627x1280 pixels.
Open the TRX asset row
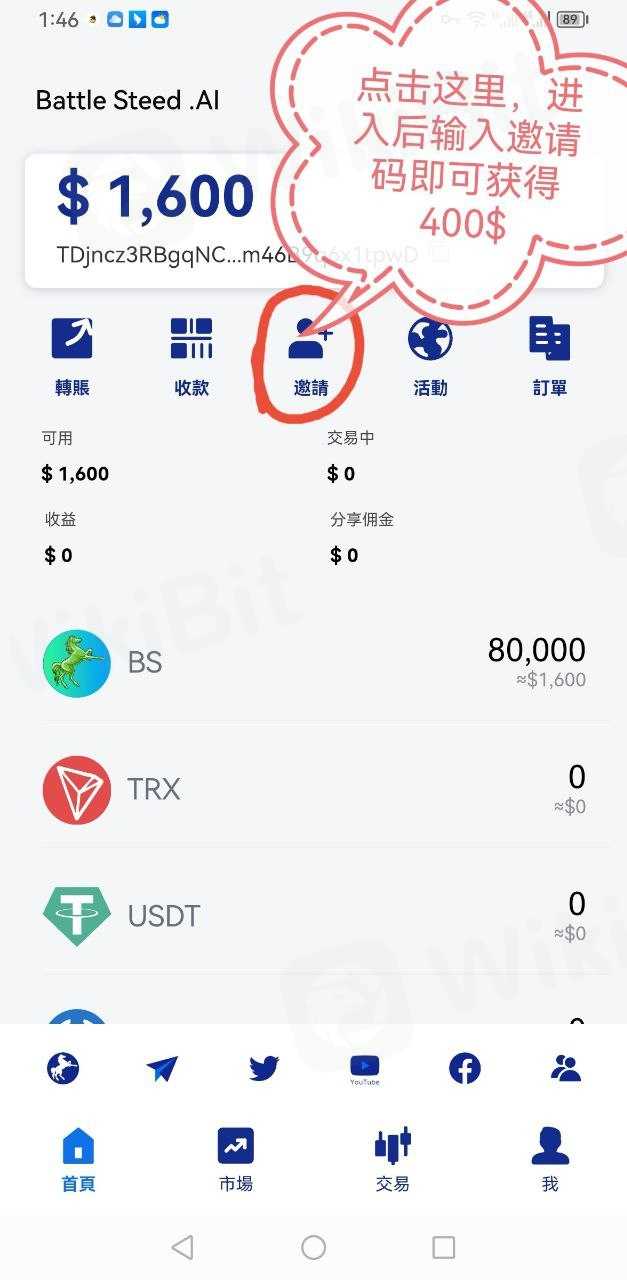click(x=314, y=789)
